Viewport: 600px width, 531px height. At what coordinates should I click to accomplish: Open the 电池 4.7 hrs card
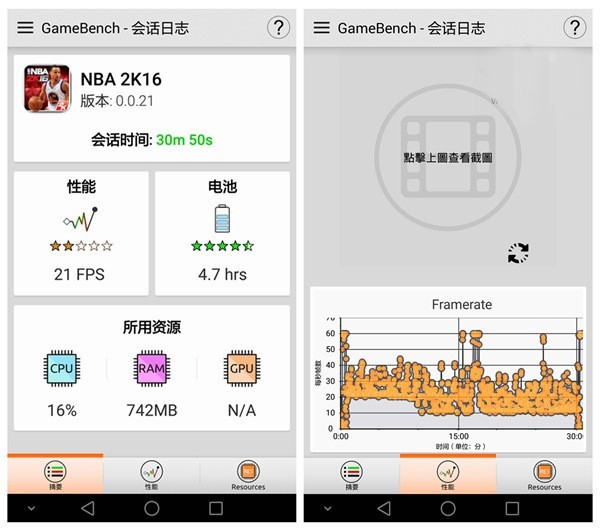222,233
